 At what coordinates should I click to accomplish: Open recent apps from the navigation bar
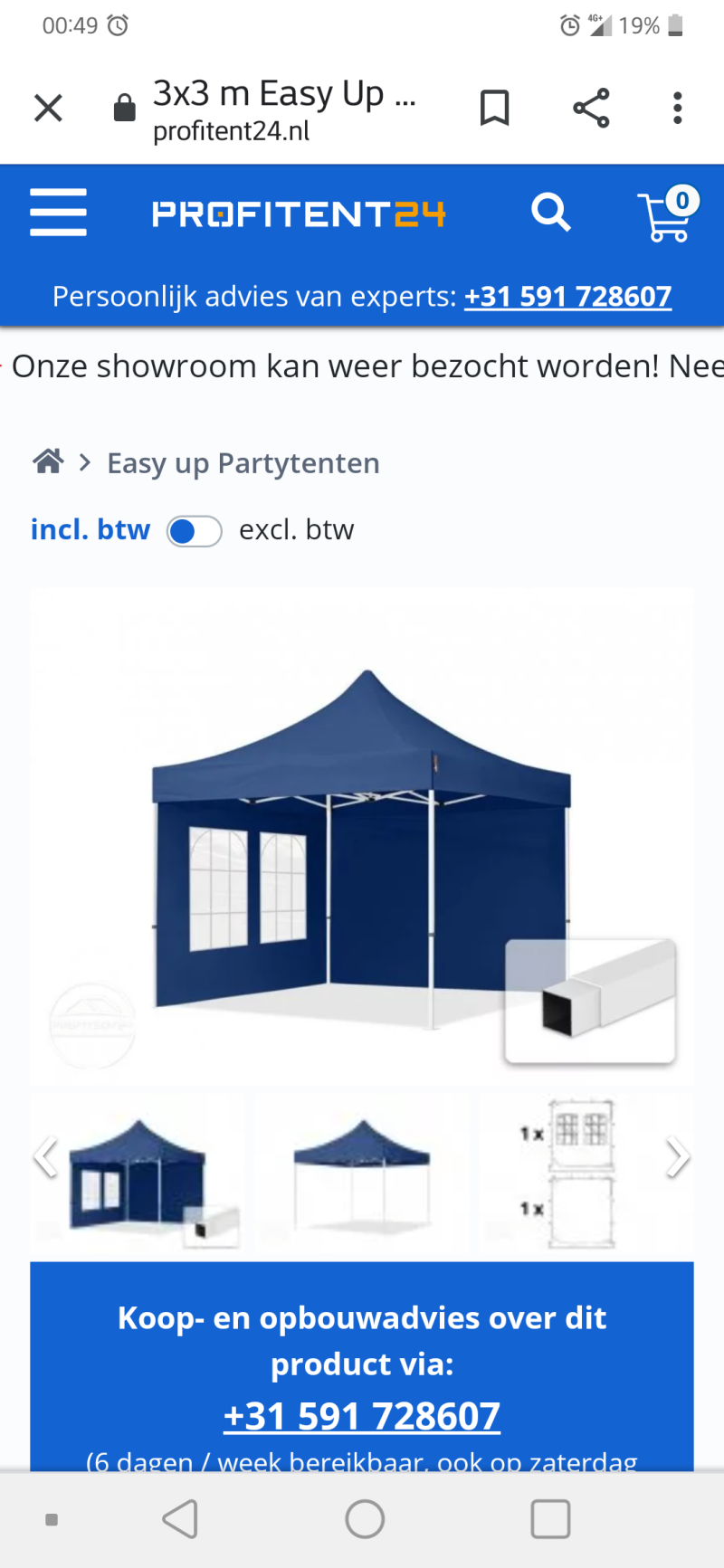(550, 1519)
